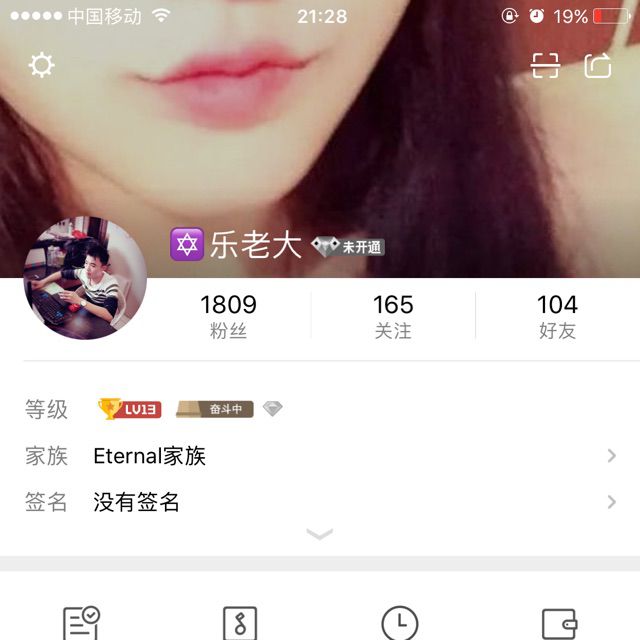This screenshot has width=640, height=640.
Task: Tap the 未开通 diamond badge
Action: coord(348,246)
